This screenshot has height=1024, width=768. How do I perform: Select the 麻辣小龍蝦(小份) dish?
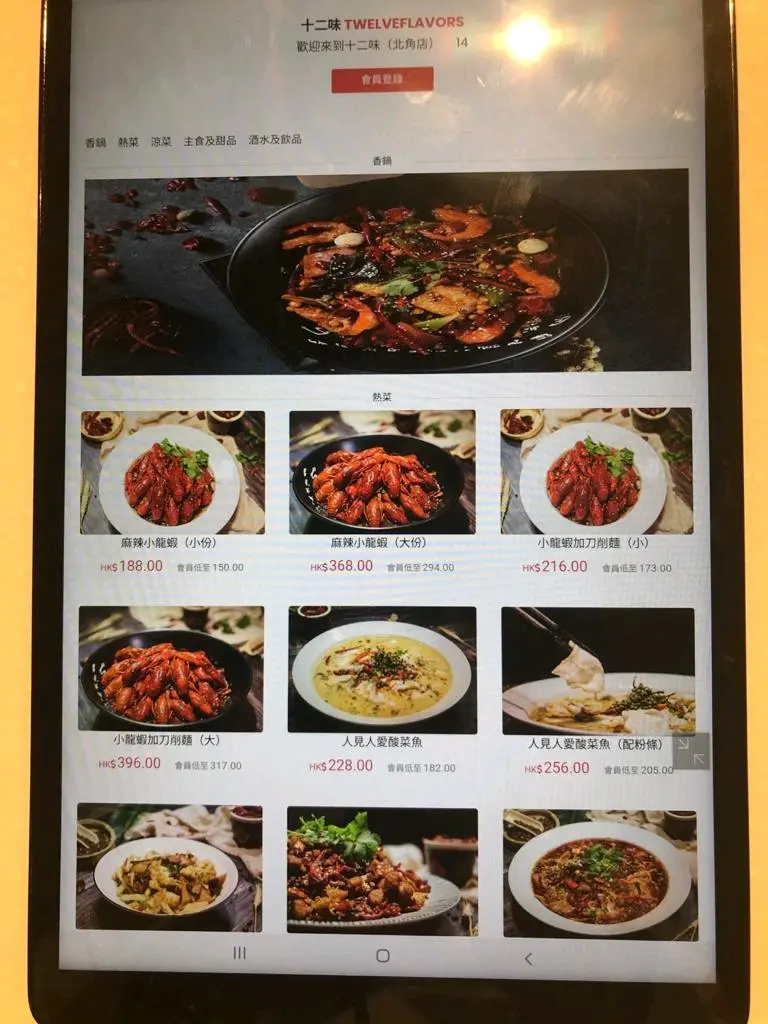[x=172, y=473]
